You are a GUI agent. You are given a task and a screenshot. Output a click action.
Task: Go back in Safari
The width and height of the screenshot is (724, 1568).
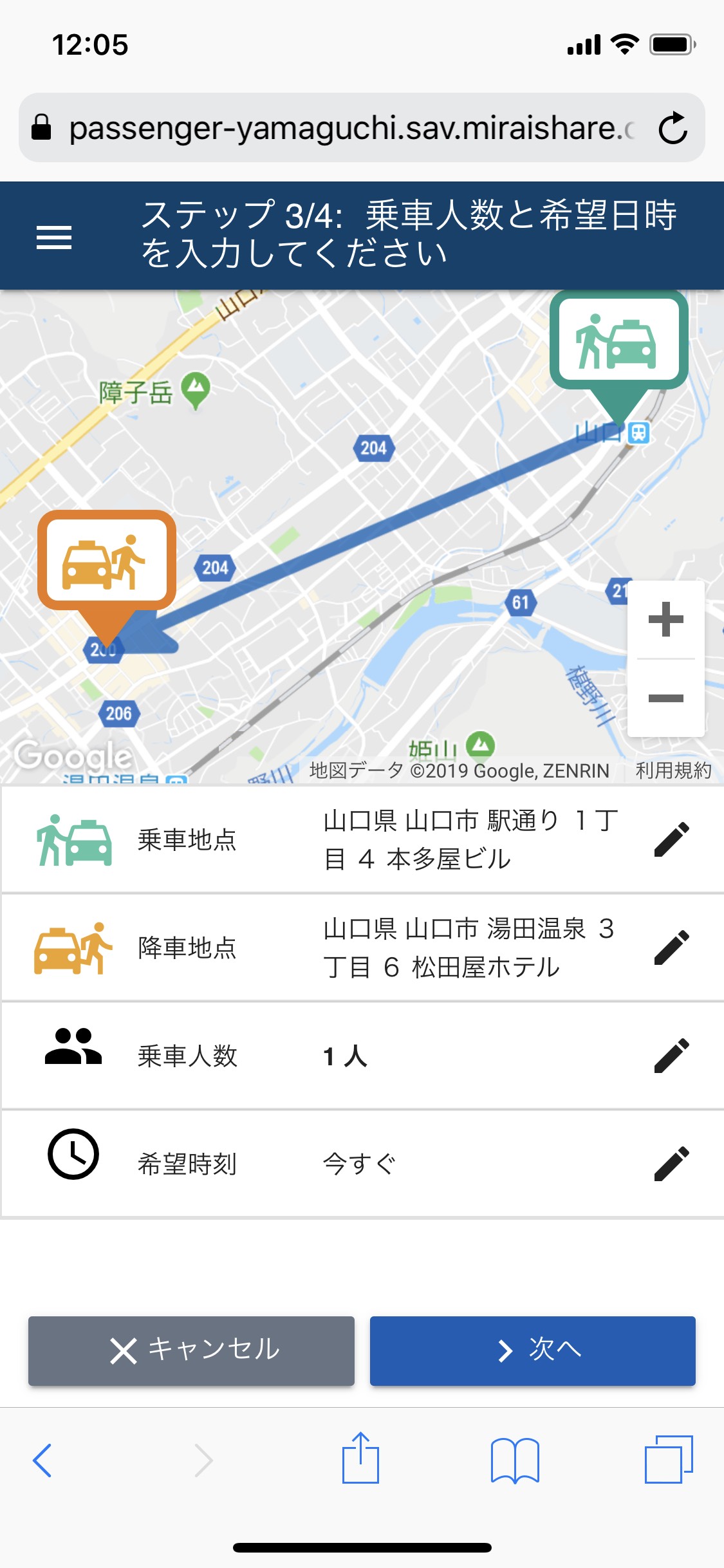[42, 1460]
